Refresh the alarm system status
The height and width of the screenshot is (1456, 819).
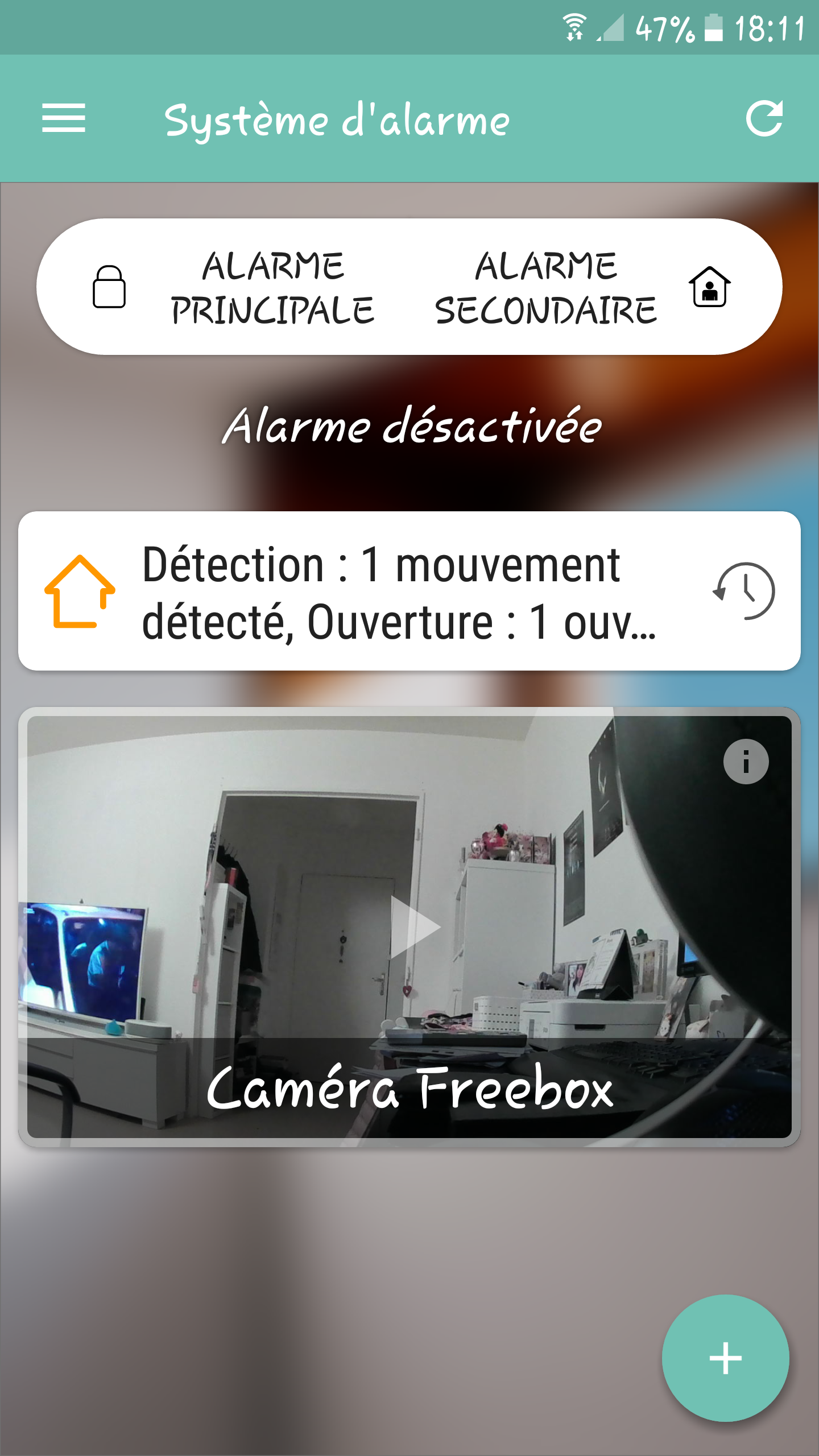click(x=764, y=118)
